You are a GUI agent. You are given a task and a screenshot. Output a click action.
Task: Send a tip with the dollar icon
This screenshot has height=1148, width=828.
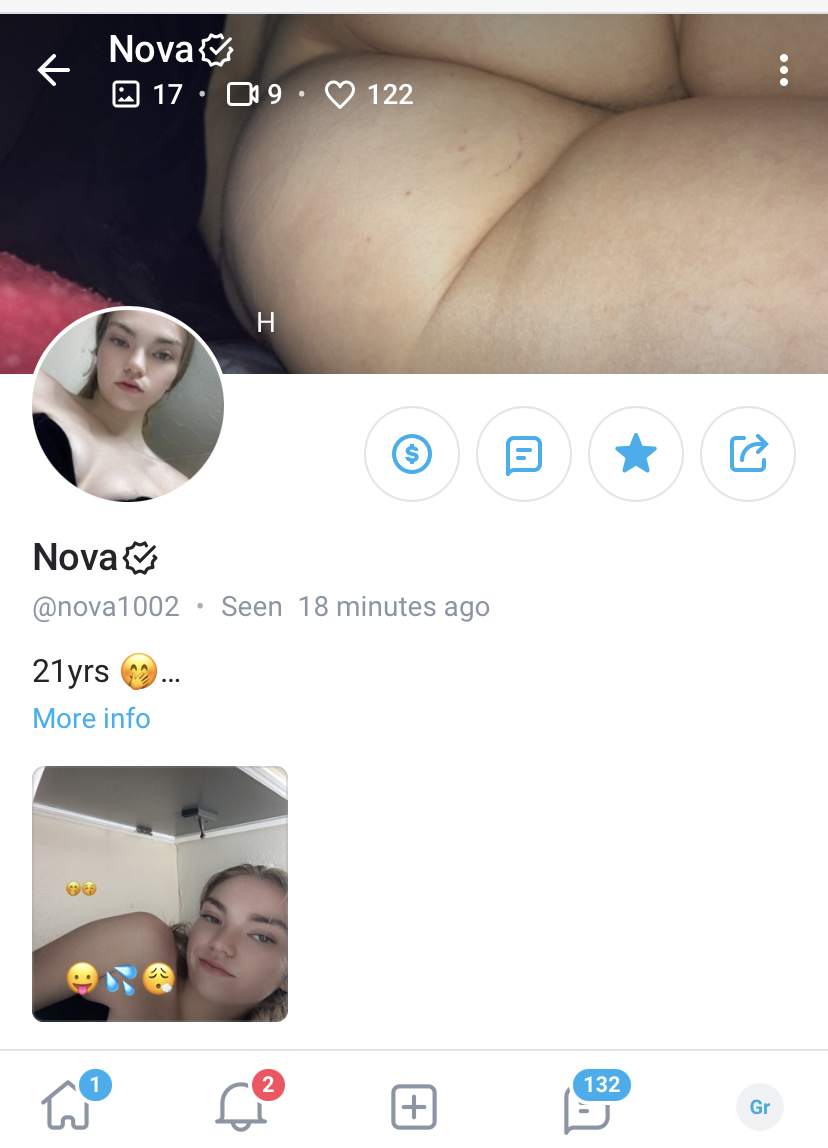click(412, 455)
